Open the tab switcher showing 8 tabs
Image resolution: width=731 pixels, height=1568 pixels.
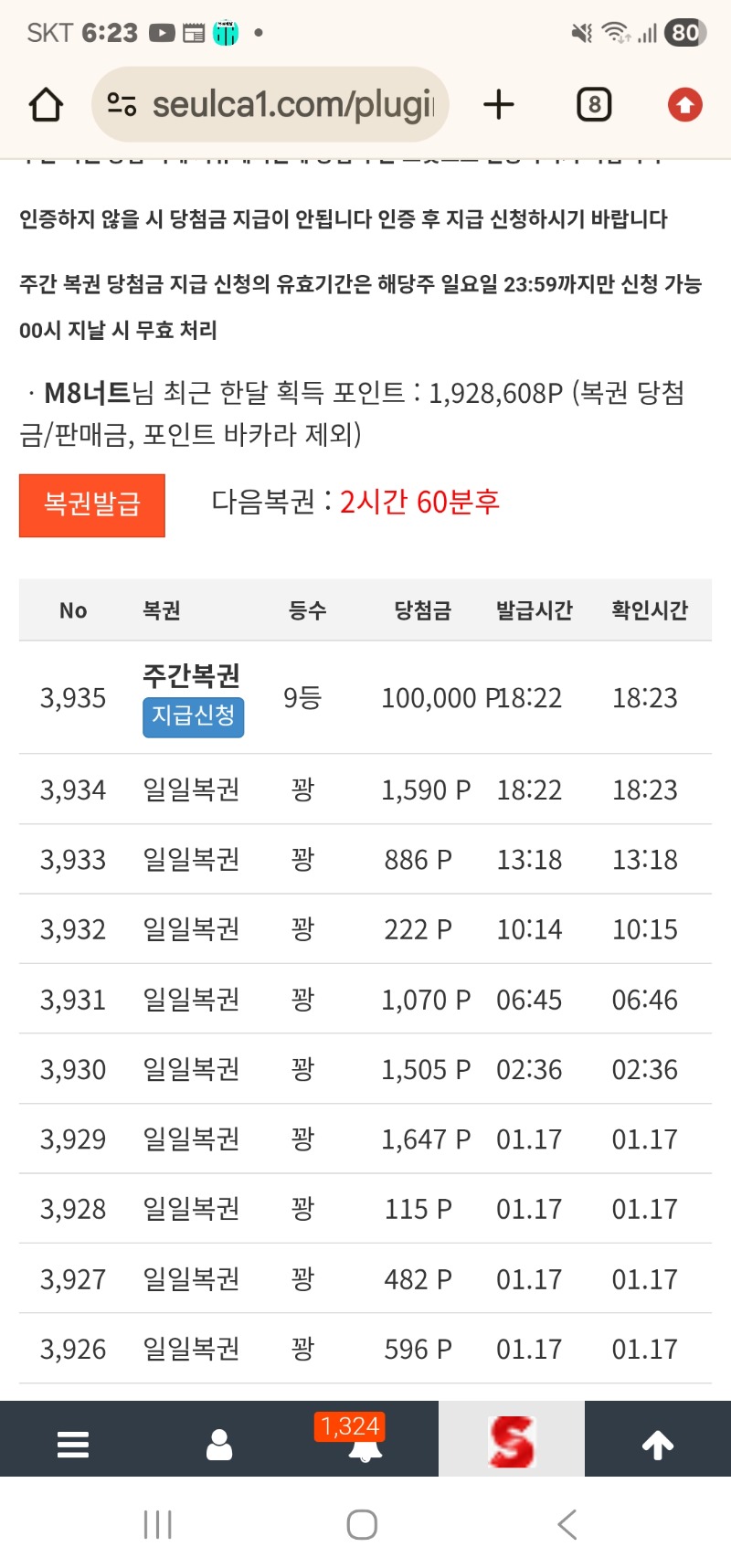594,105
